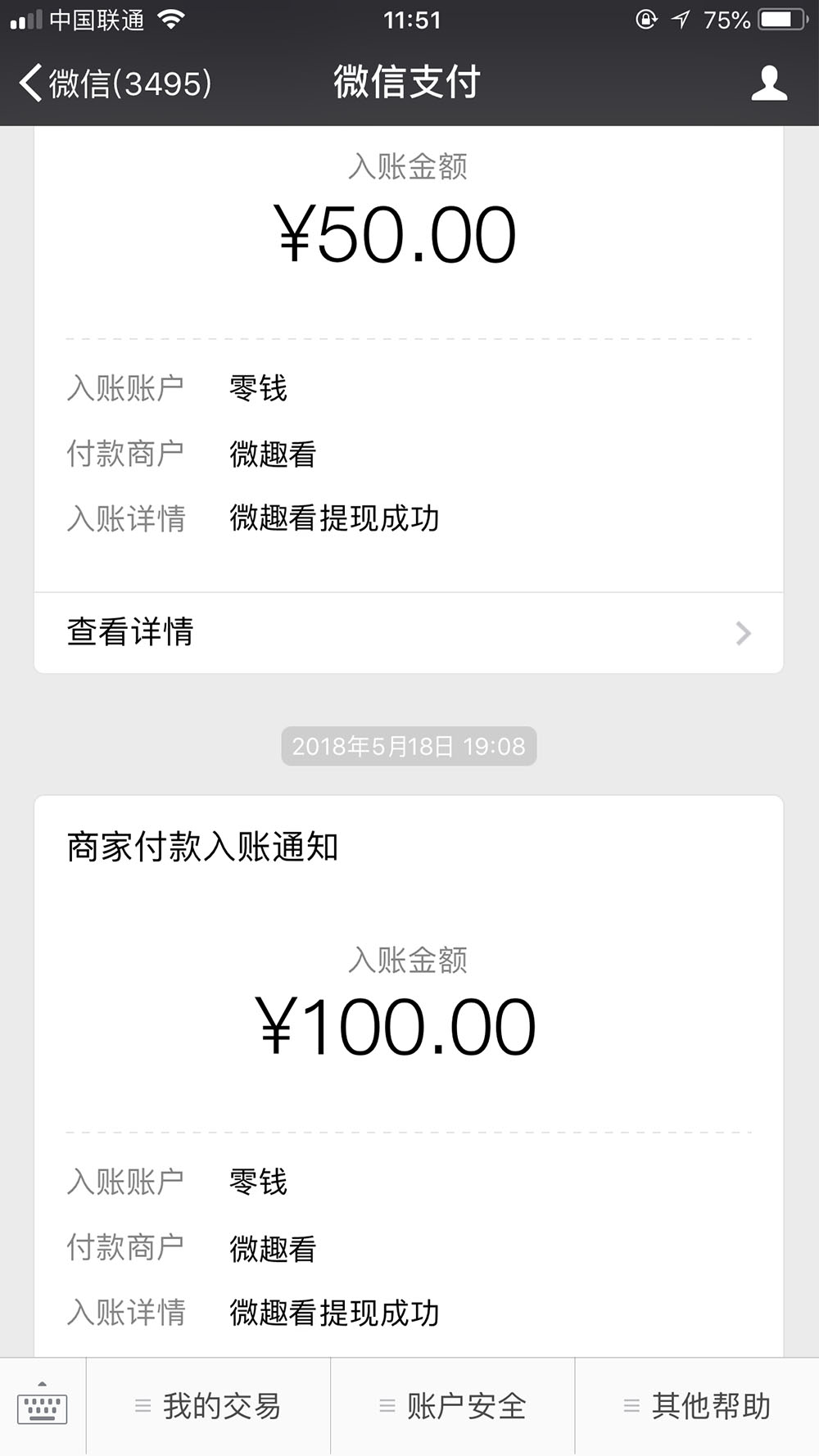Open details with the 查看详情 link

(x=130, y=632)
